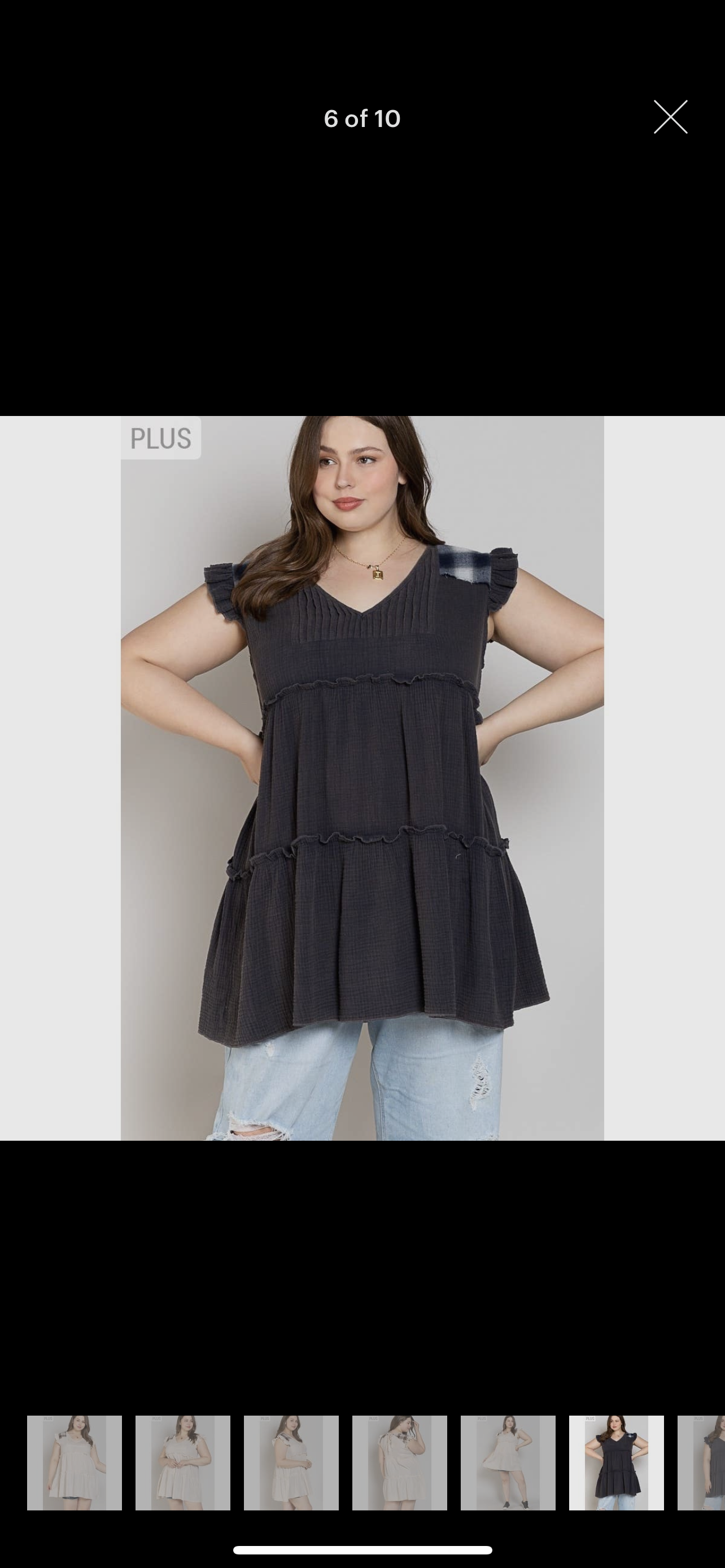Open the second thumbnail in the strip

click(x=182, y=1462)
